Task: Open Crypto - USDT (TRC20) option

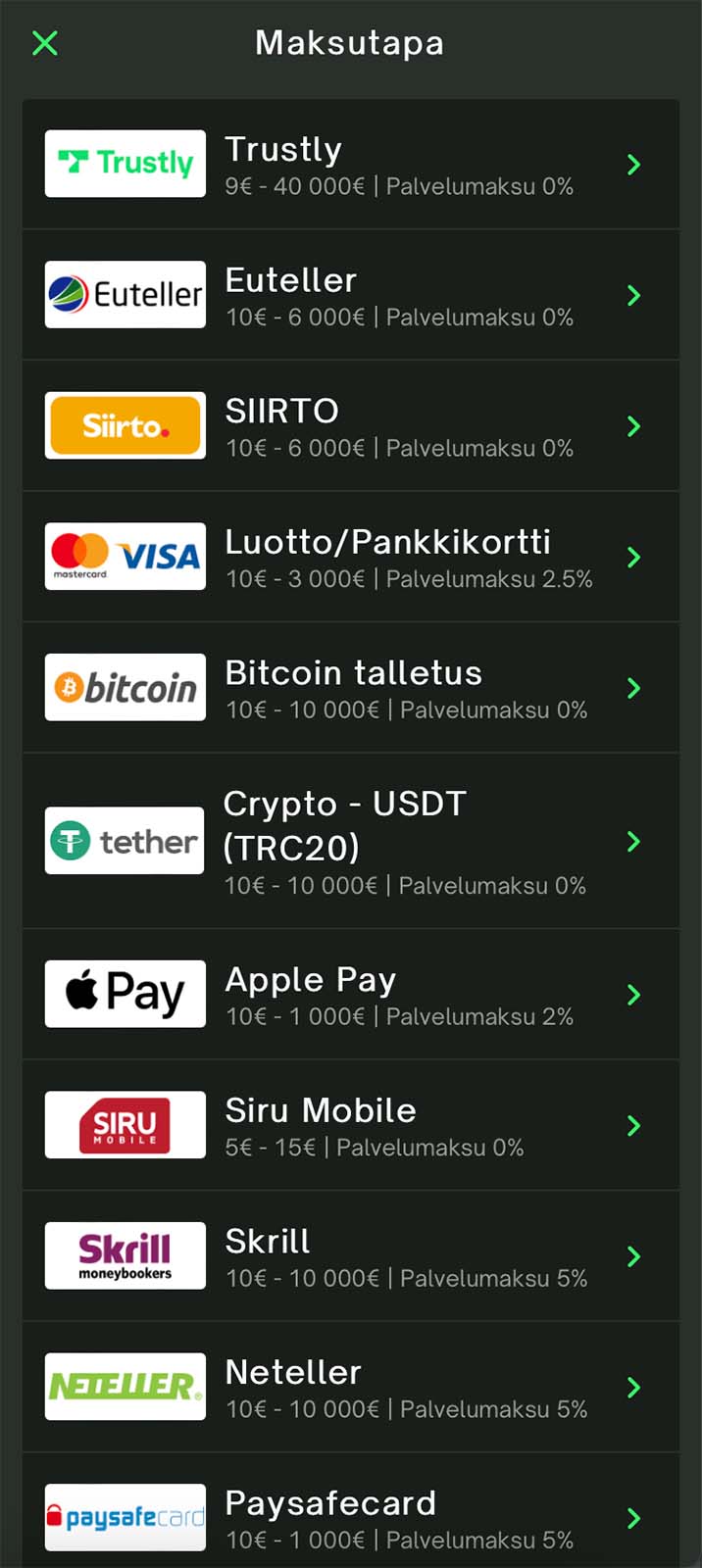Action: tap(350, 841)
